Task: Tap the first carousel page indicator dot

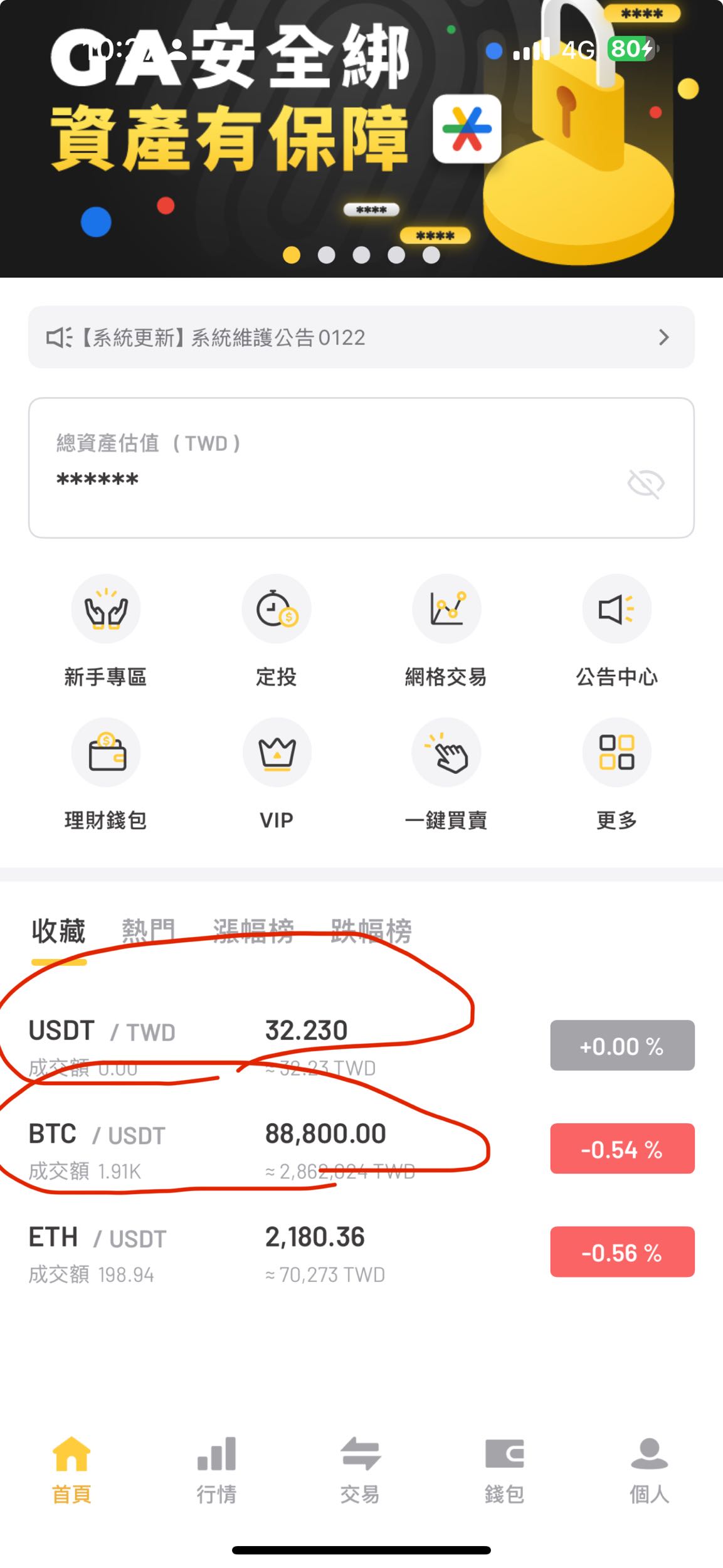Action: (x=290, y=256)
